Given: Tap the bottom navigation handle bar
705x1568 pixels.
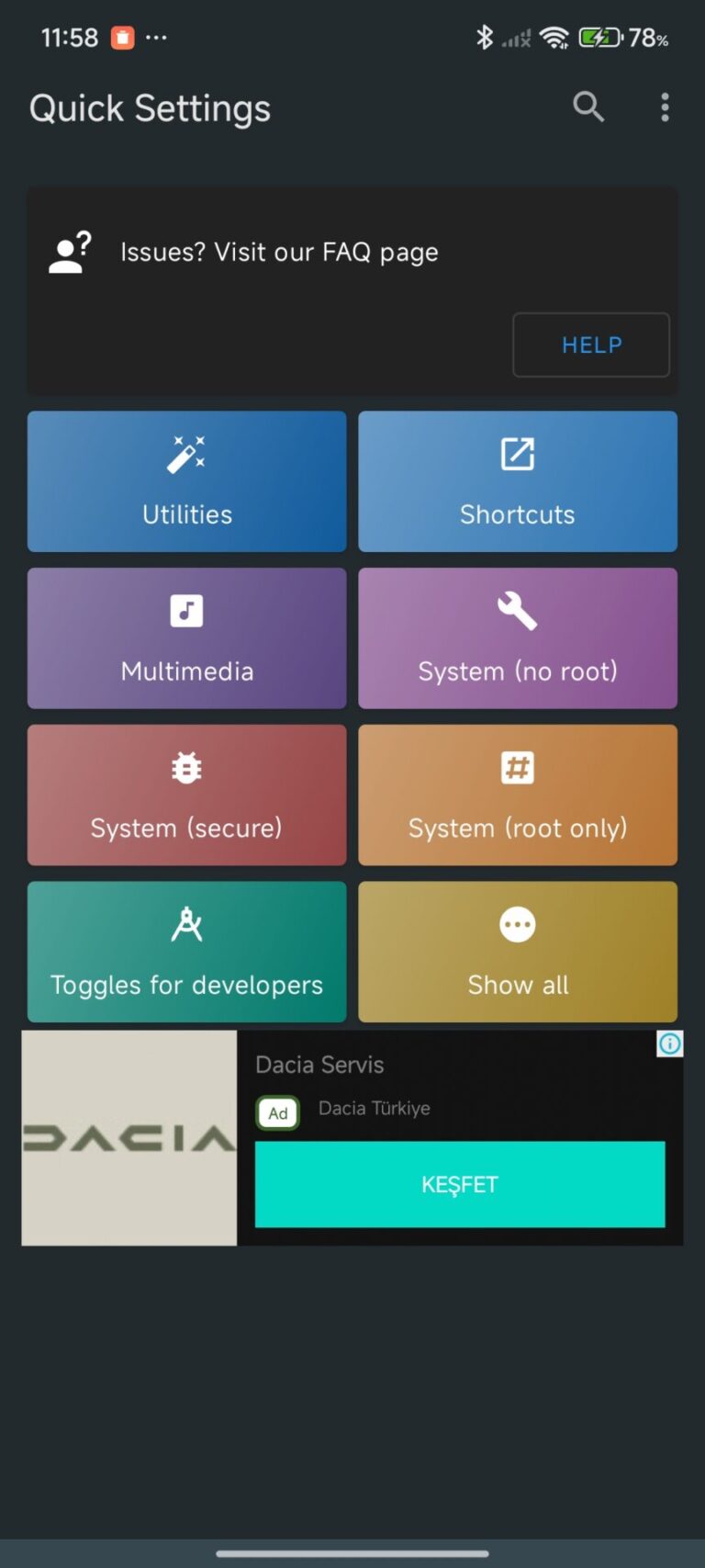Looking at the screenshot, I should tap(352, 1546).
